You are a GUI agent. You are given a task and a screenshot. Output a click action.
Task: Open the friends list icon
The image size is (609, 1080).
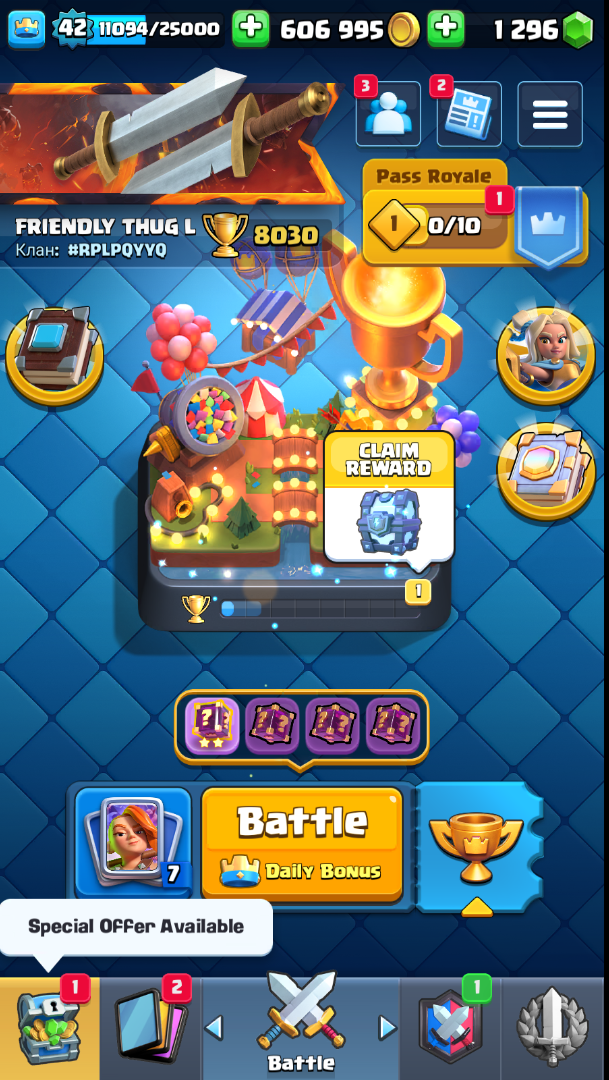(387, 114)
